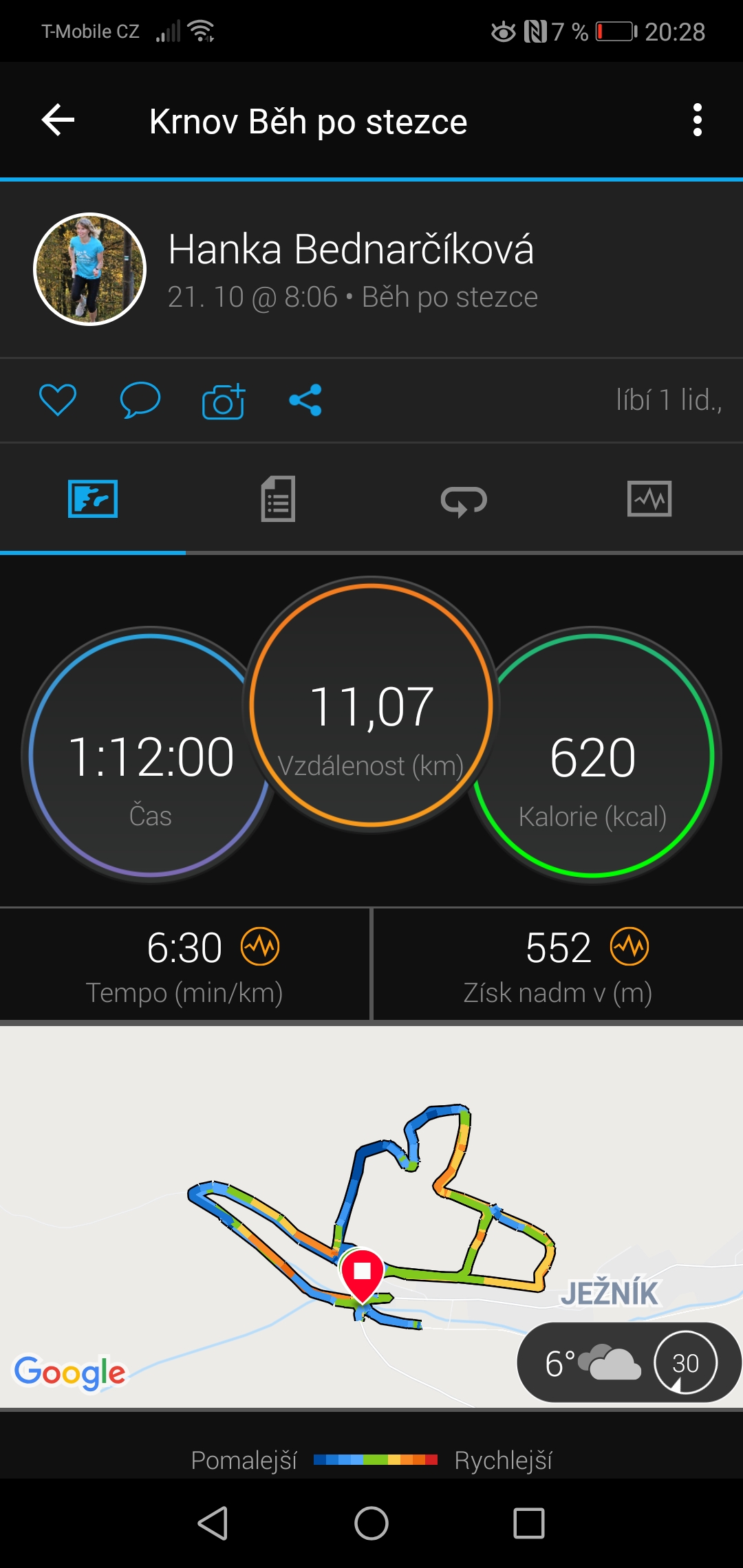Viewport: 743px width, 1568px height.
Task: Open recent apps from the navigation bar
Action: click(x=529, y=1523)
